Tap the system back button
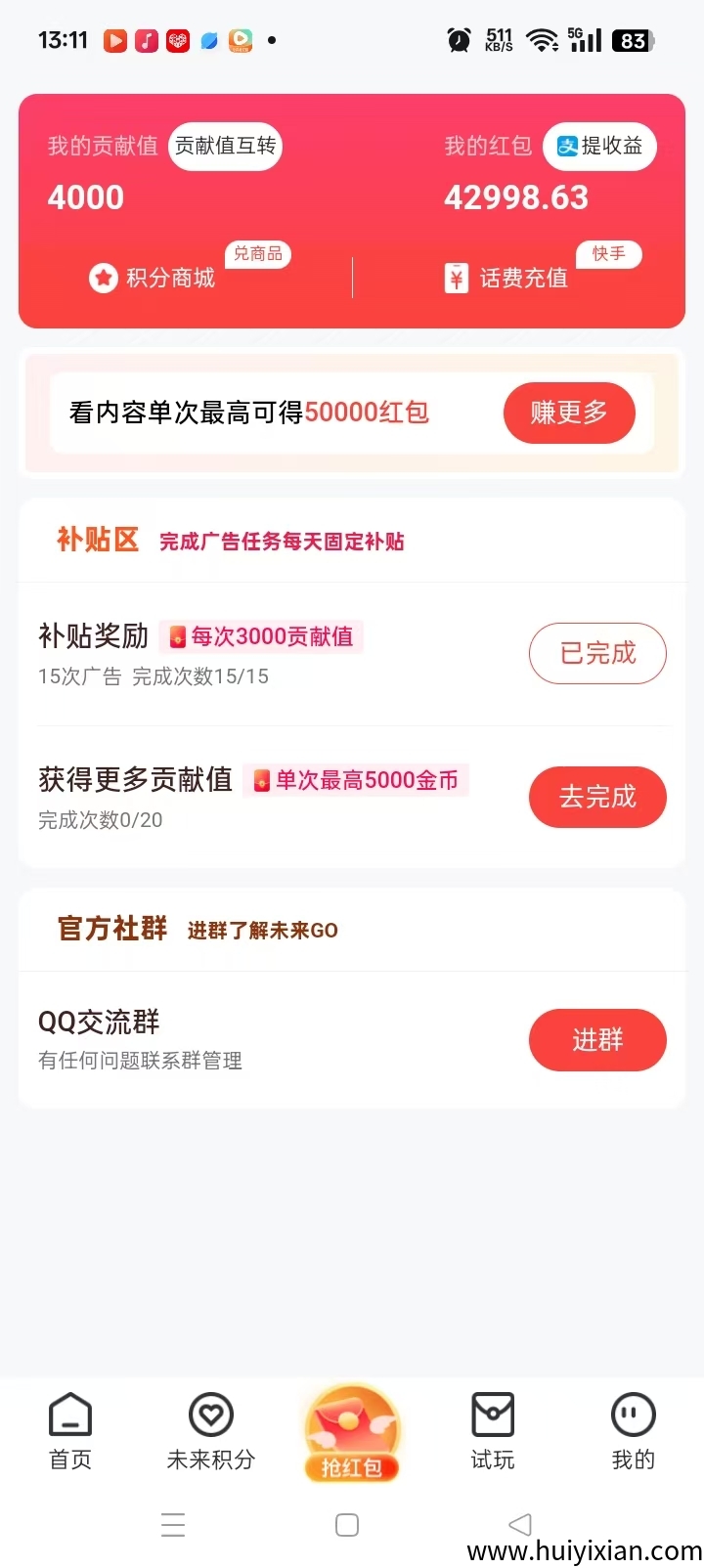The width and height of the screenshot is (704, 1568). click(520, 1525)
